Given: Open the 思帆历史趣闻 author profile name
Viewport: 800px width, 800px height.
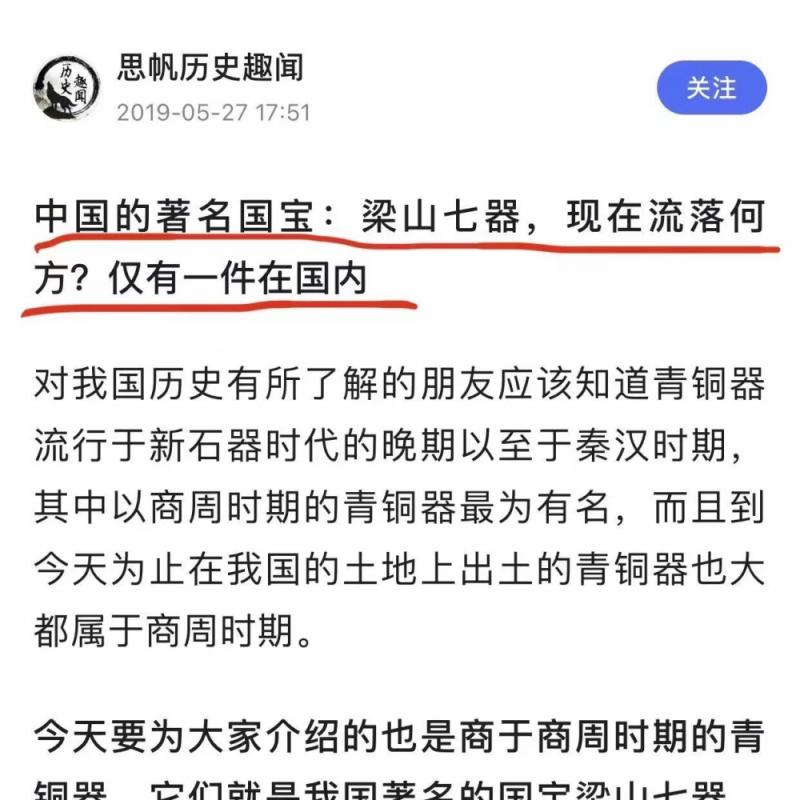Looking at the screenshot, I should pos(211,68).
